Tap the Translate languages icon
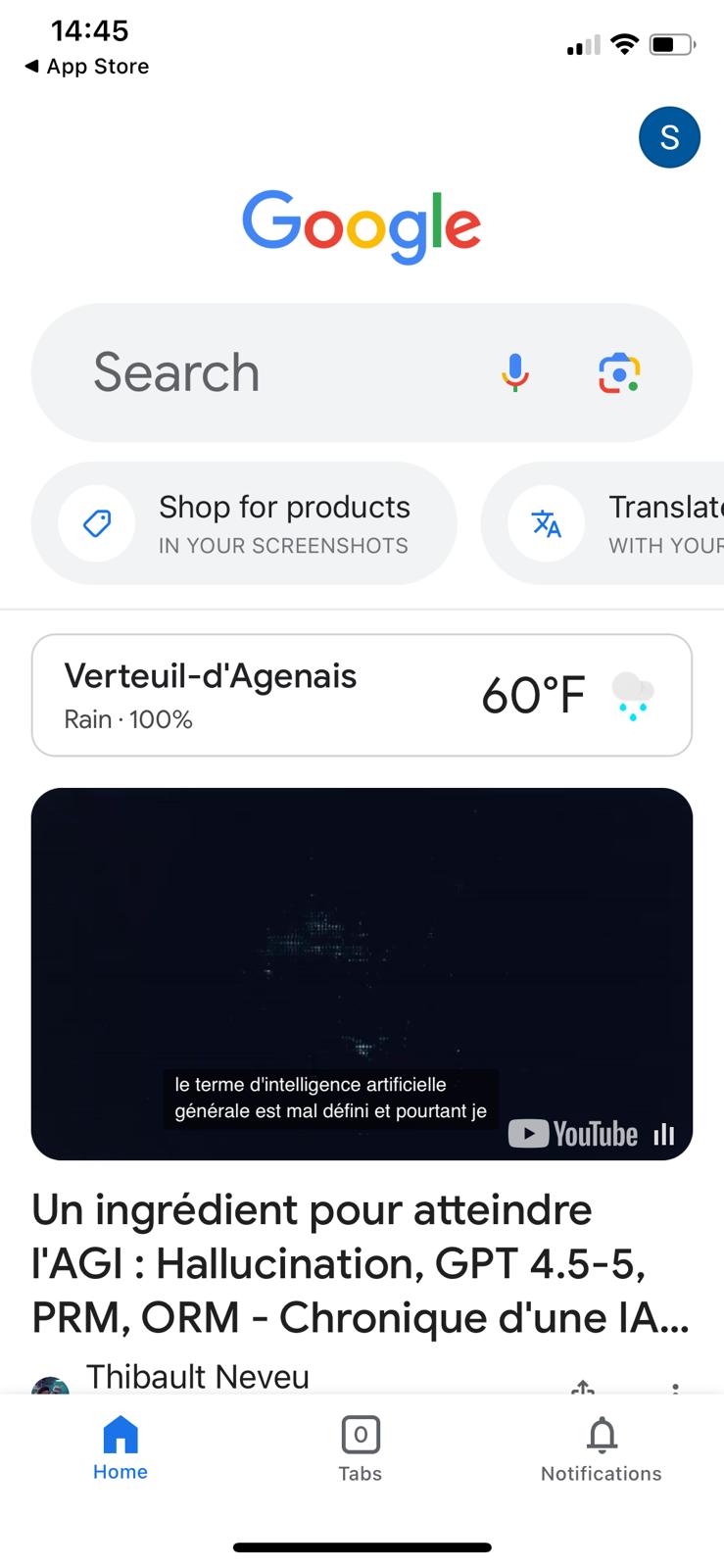 pyautogui.click(x=546, y=523)
